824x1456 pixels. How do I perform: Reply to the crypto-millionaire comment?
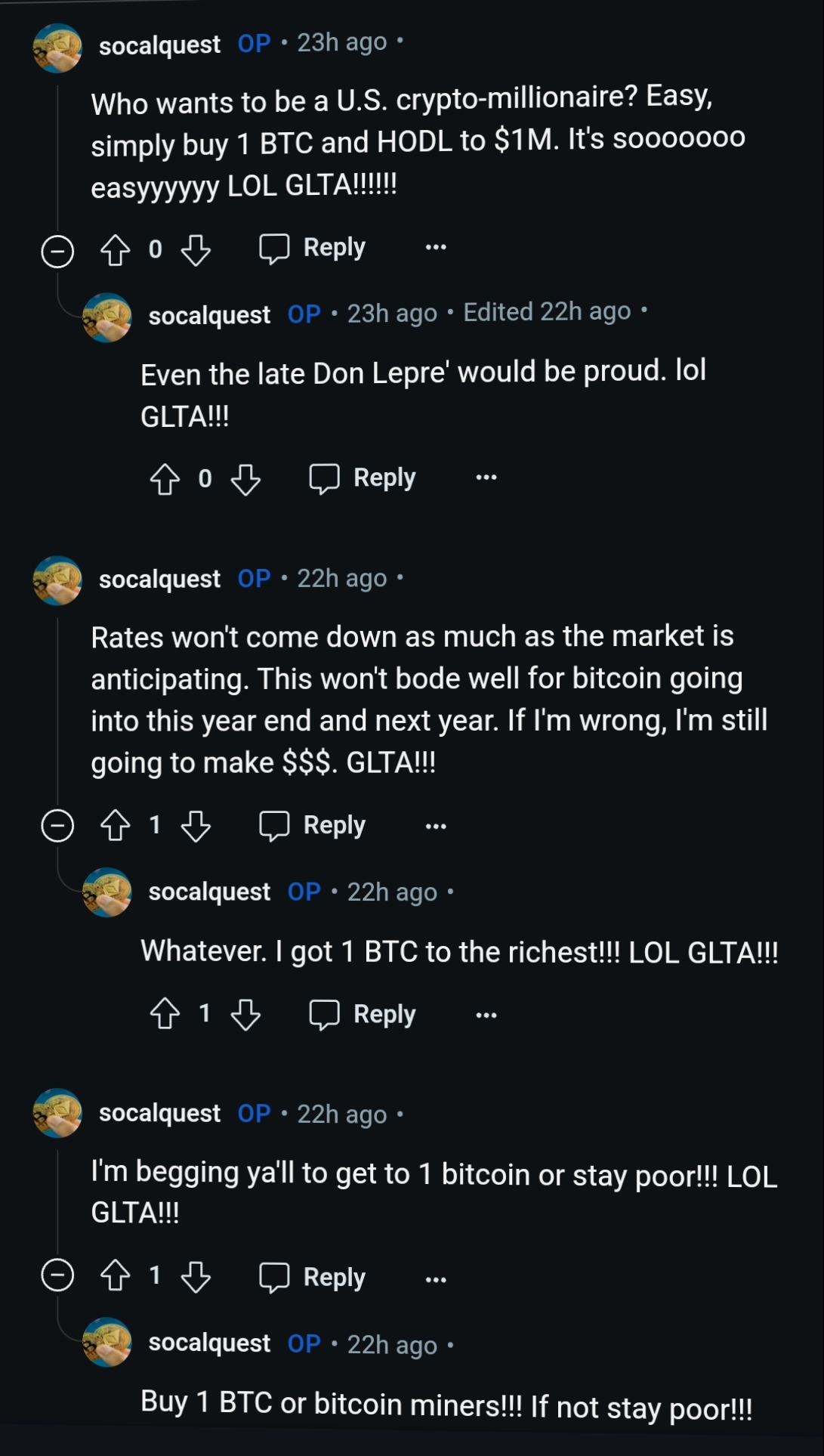coord(313,248)
